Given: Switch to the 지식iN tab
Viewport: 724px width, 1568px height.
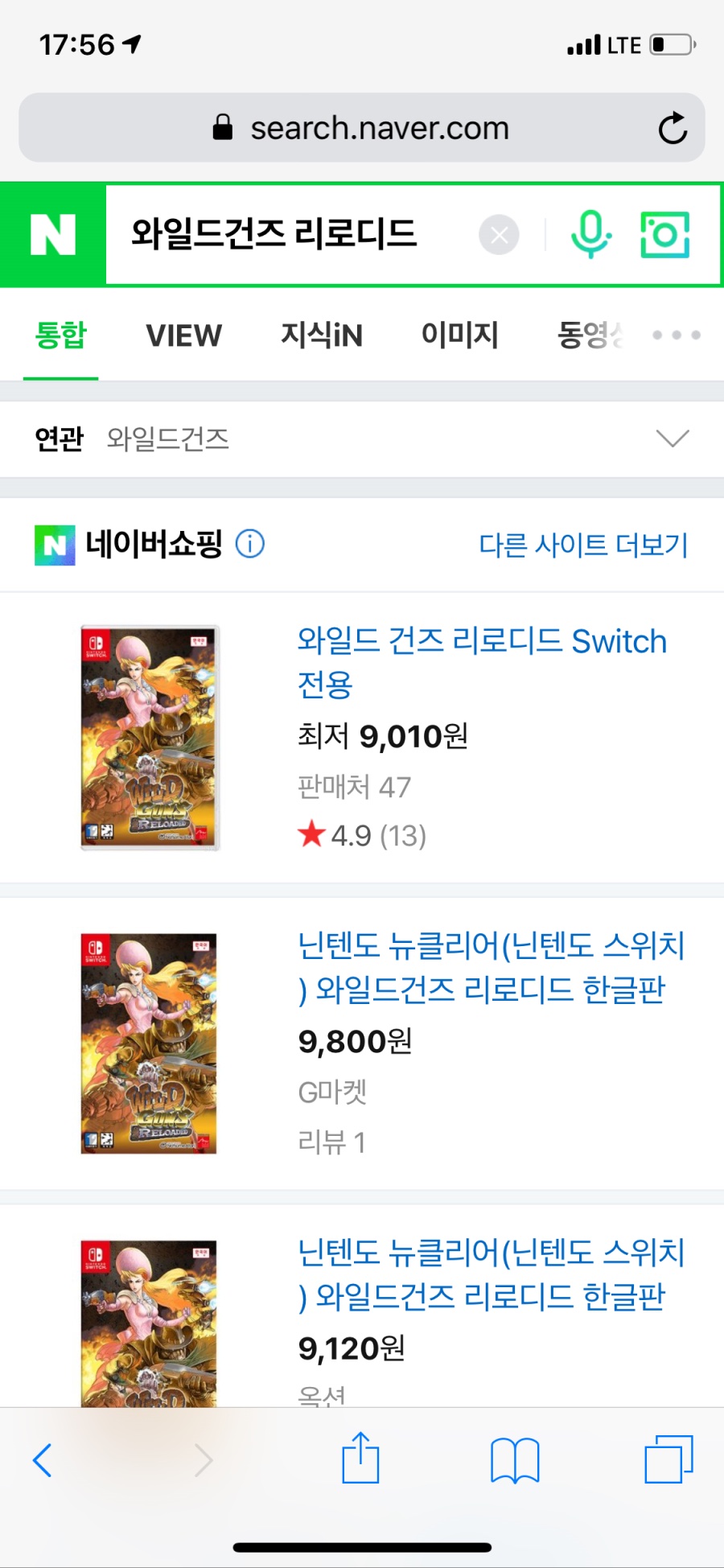Looking at the screenshot, I should pyautogui.click(x=321, y=335).
